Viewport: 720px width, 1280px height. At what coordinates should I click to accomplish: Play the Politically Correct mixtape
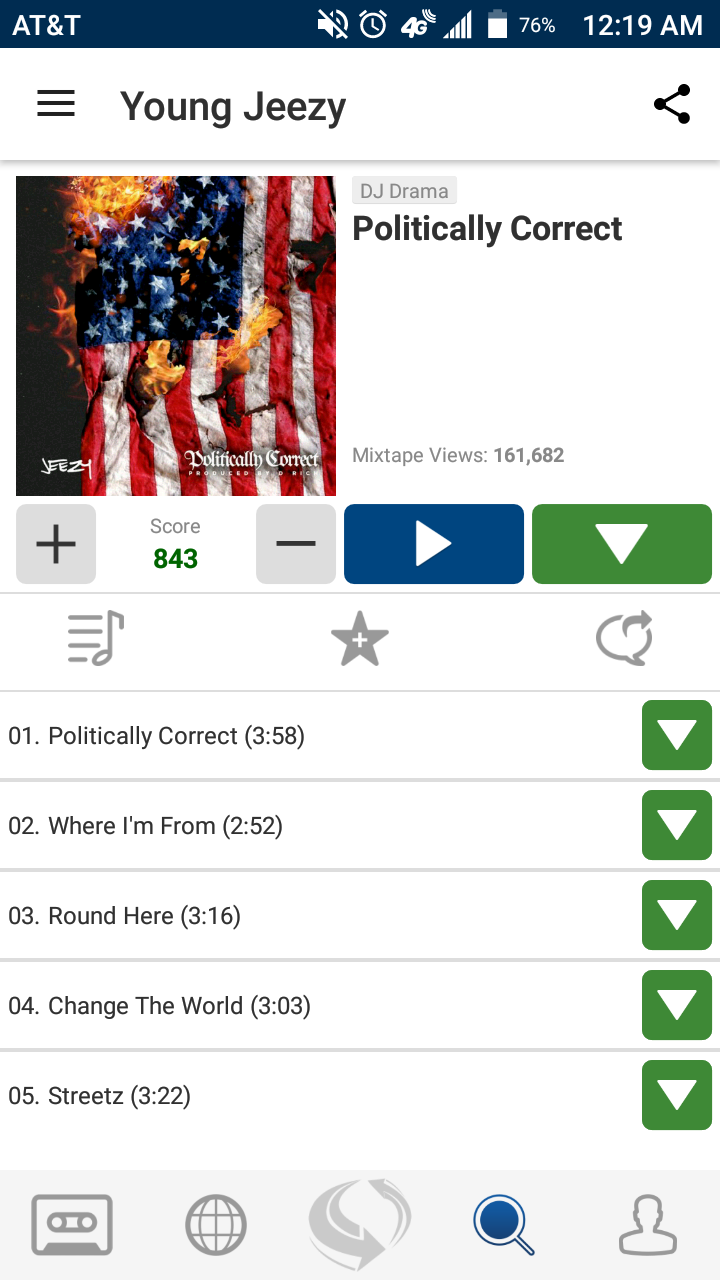pyautogui.click(x=434, y=544)
